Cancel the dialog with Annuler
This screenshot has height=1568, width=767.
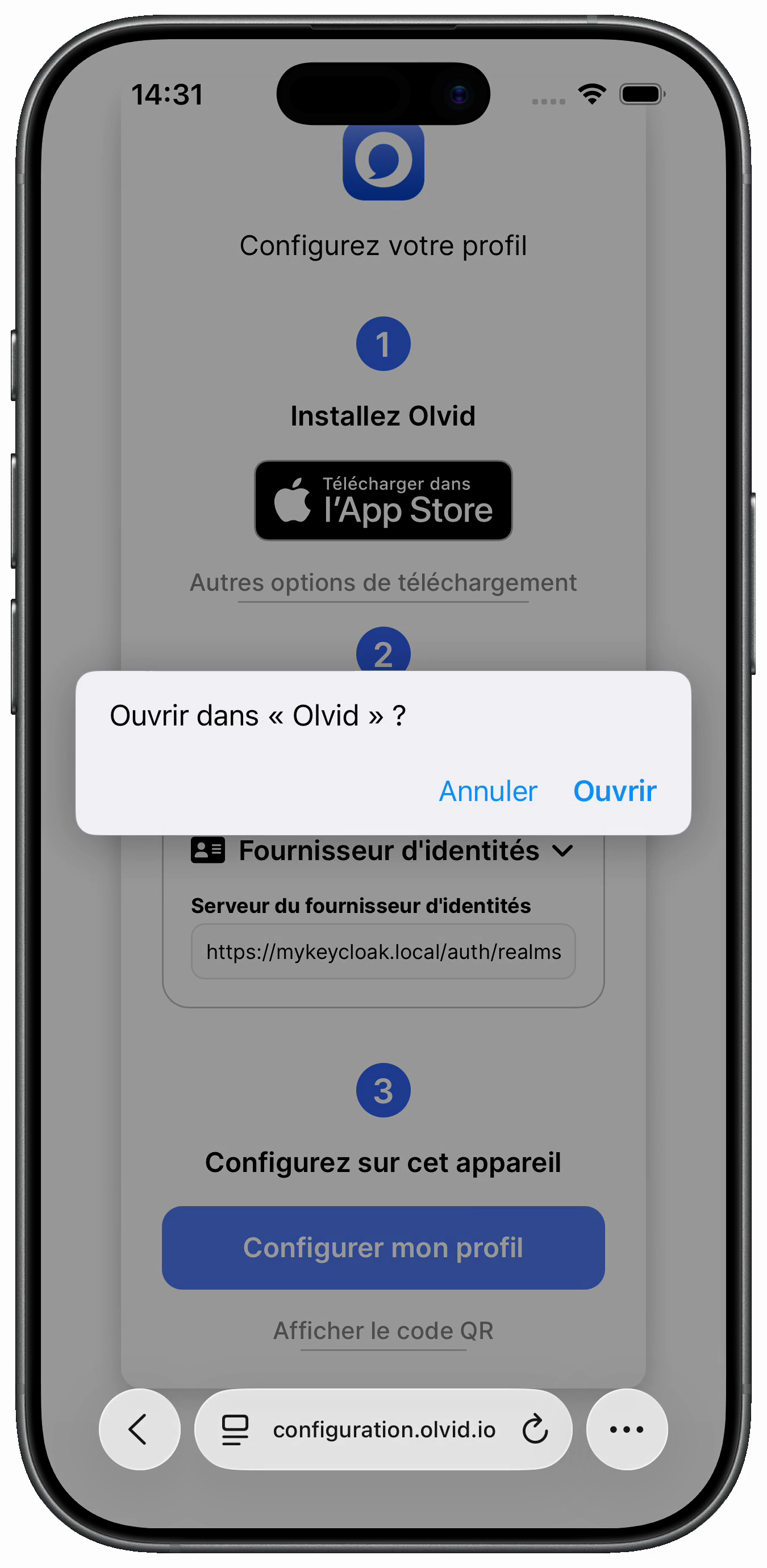click(487, 791)
